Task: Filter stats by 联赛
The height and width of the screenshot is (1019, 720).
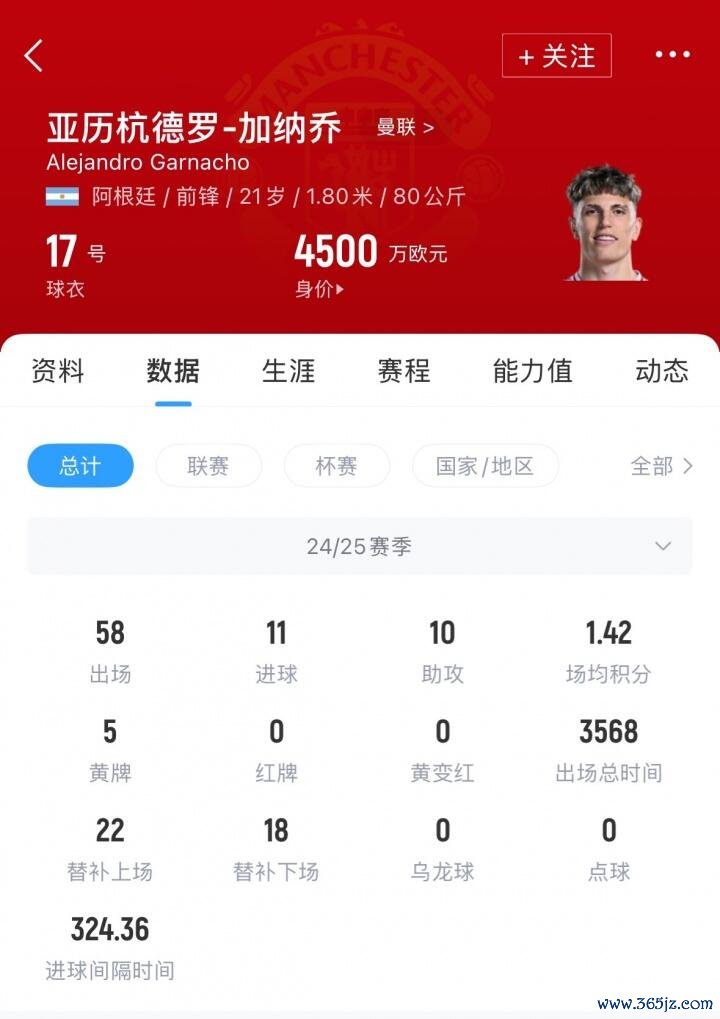Action: [208, 466]
